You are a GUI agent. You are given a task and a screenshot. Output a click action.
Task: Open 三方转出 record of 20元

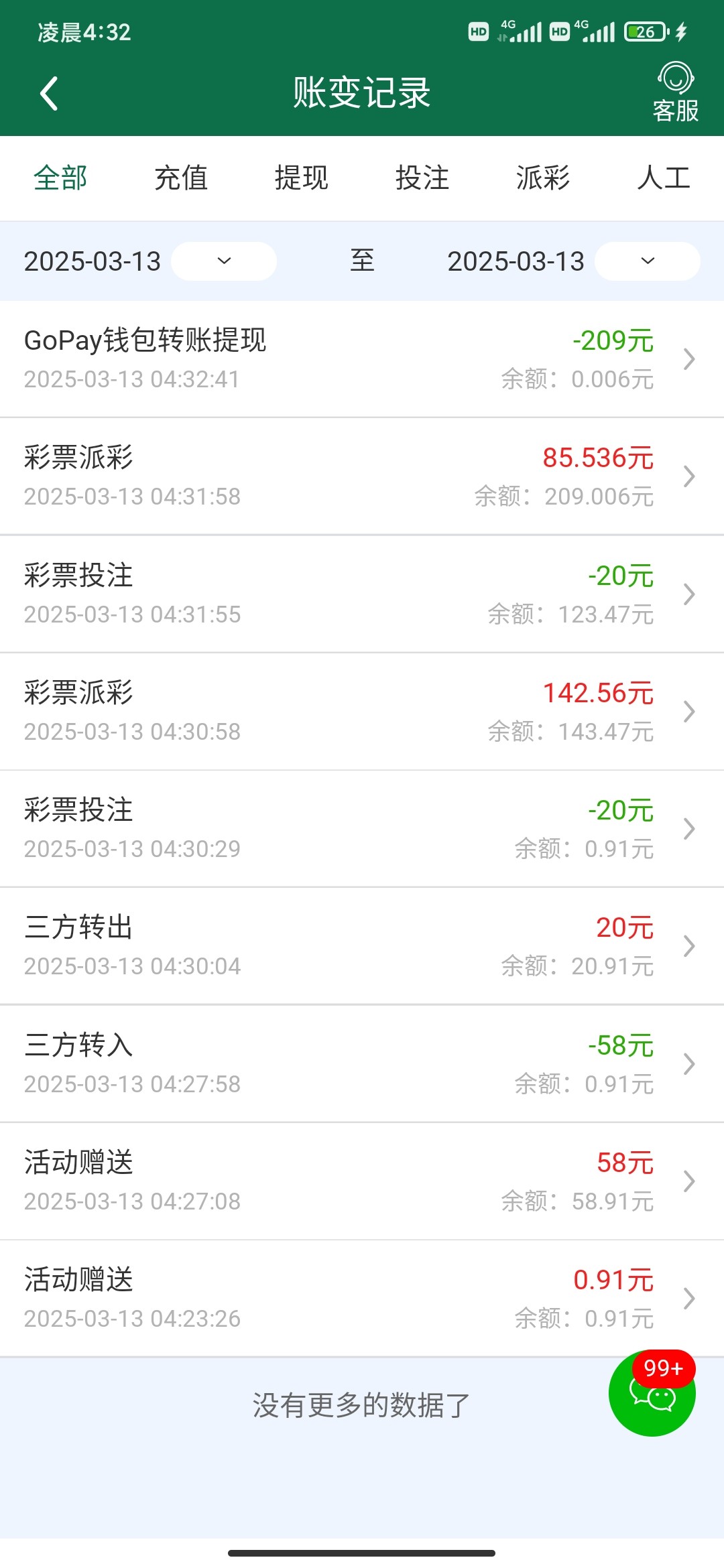[362, 946]
